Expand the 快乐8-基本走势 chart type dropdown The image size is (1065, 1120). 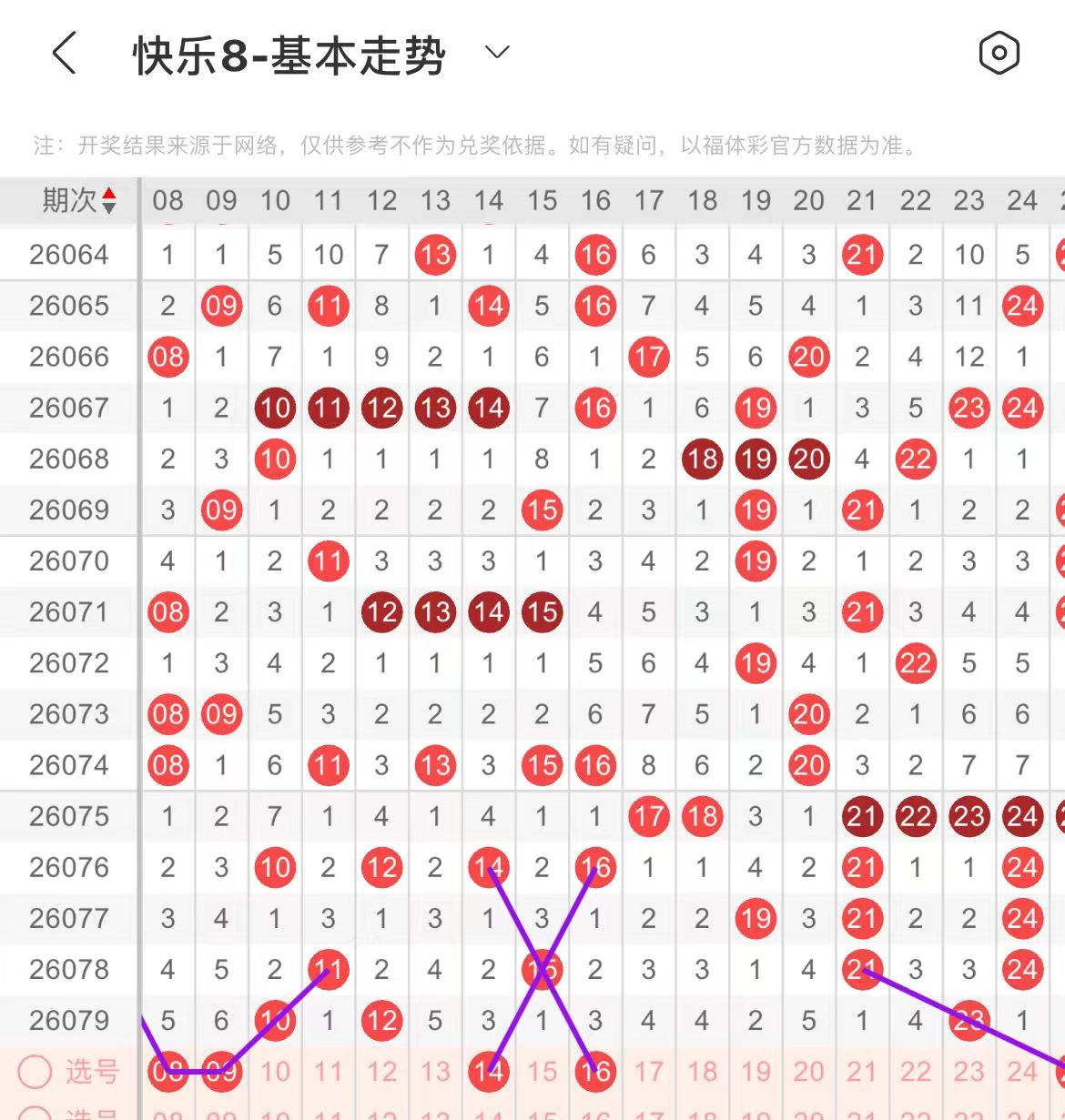[x=497, y=52]
